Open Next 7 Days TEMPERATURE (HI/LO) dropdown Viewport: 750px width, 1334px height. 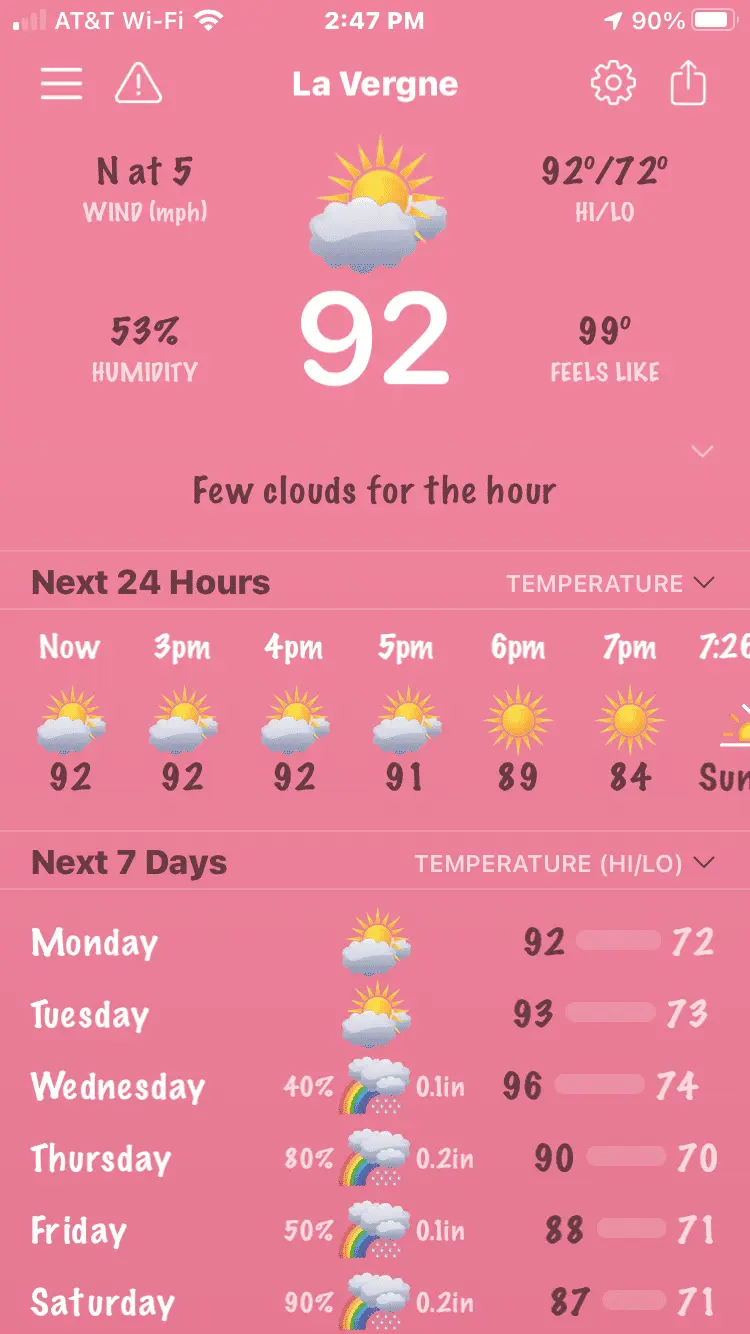click(x=565, y=863)
